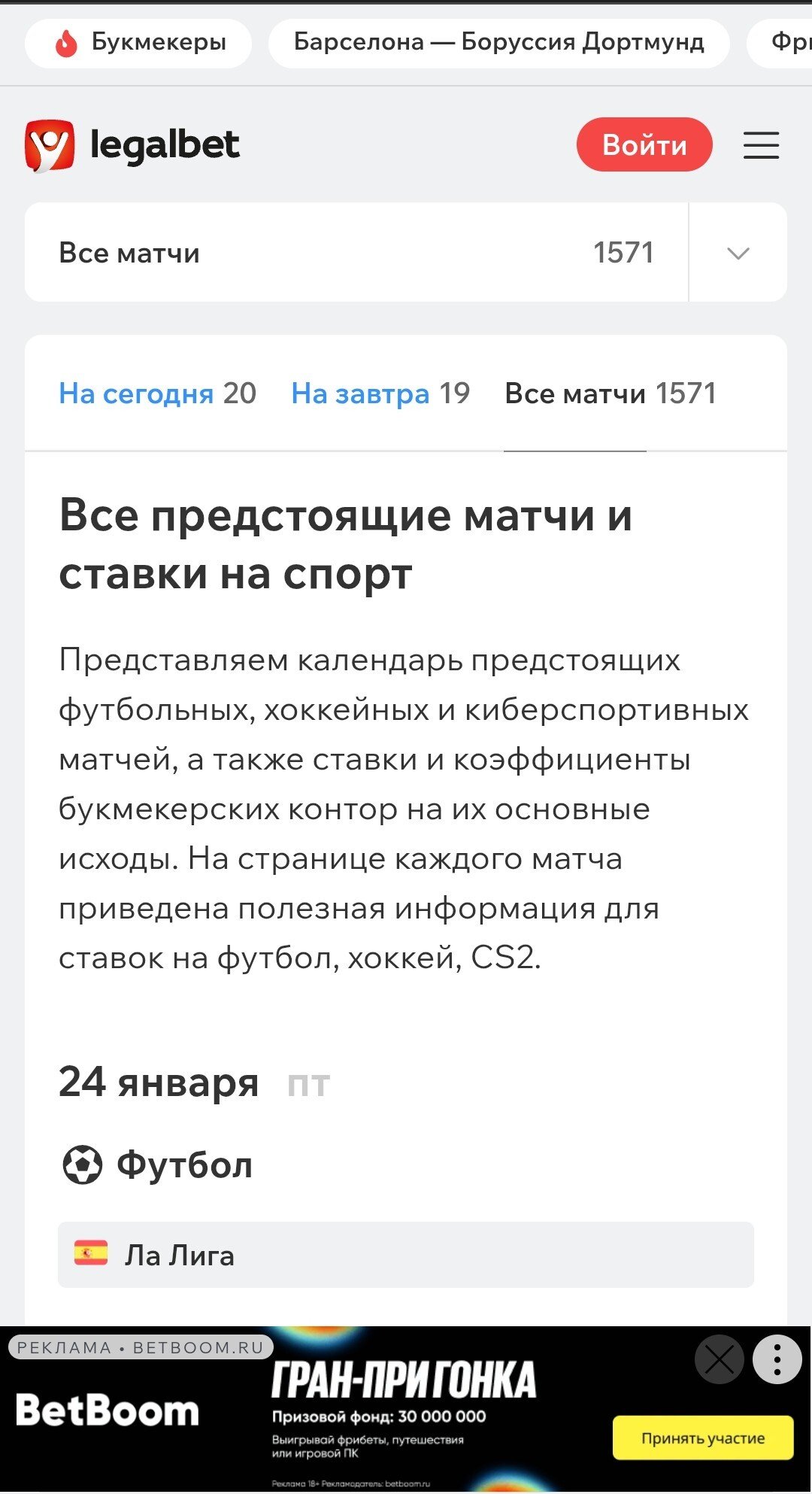812x1494 pixels.
Task: Open the Букмекеры chip
Action: tap(139, 43)
